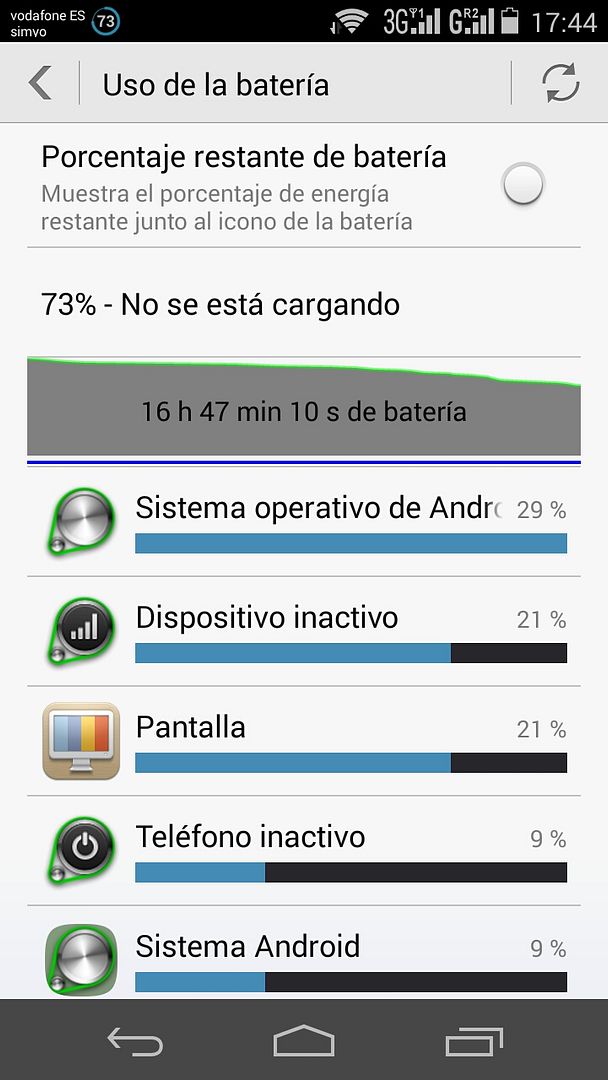Open Dispositivo inactivo usage details
The width and height of the screenshot is (608, 1080).
click(x=304, y=632)
